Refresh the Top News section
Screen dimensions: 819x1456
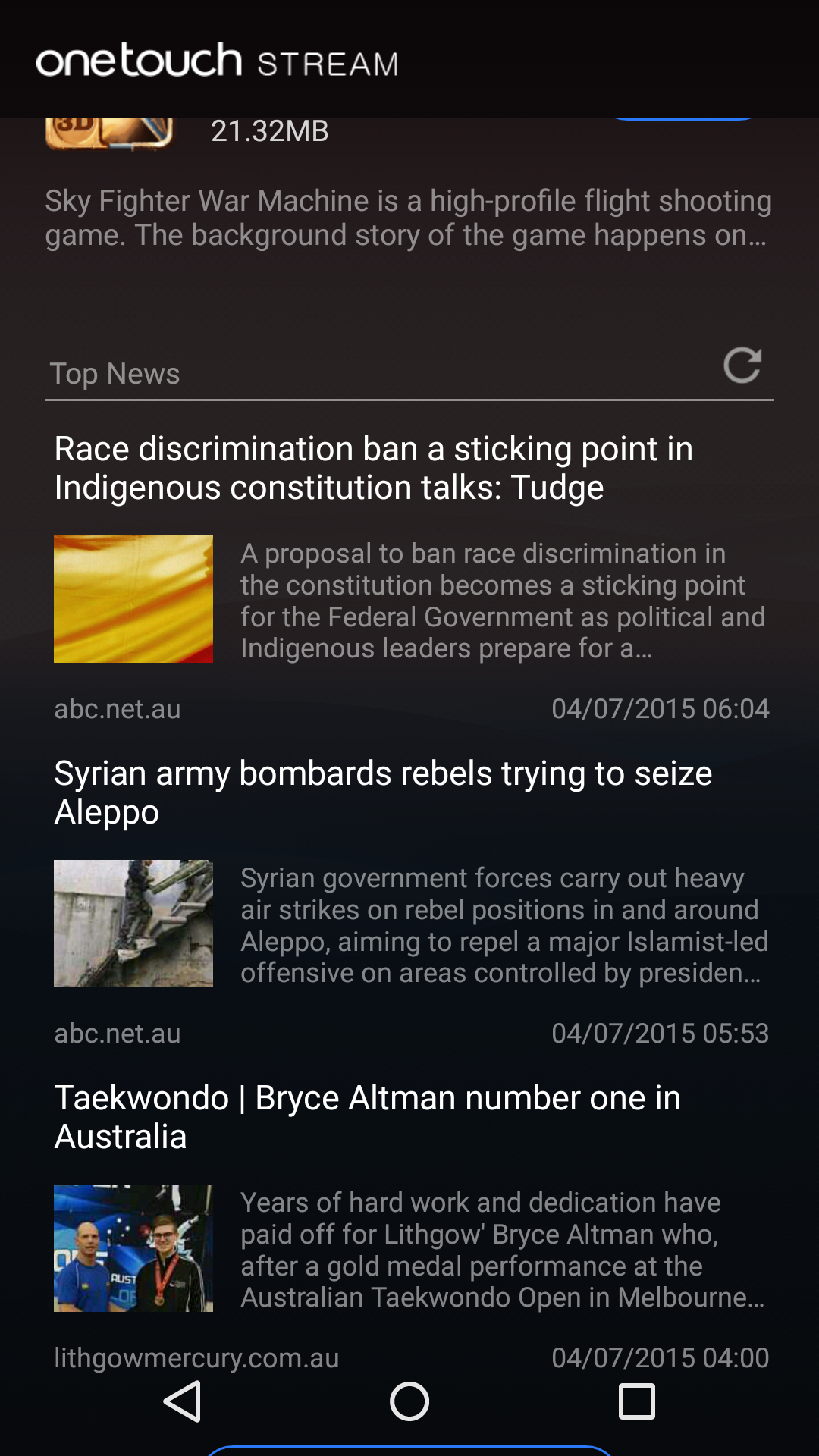coord(742,366)
